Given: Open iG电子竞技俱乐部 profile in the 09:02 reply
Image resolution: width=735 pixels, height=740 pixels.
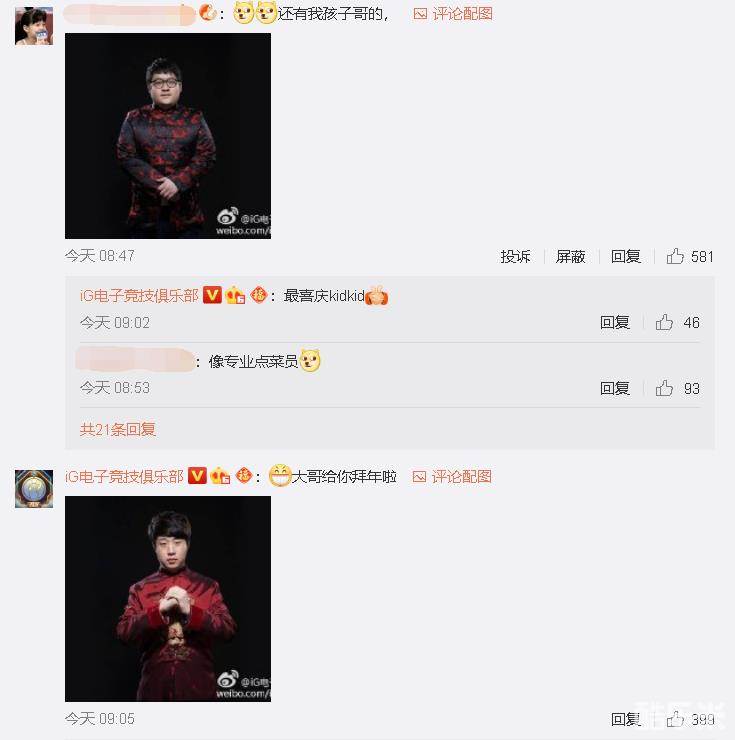Looking at the screenshot, I should click(x=139, y=296).
